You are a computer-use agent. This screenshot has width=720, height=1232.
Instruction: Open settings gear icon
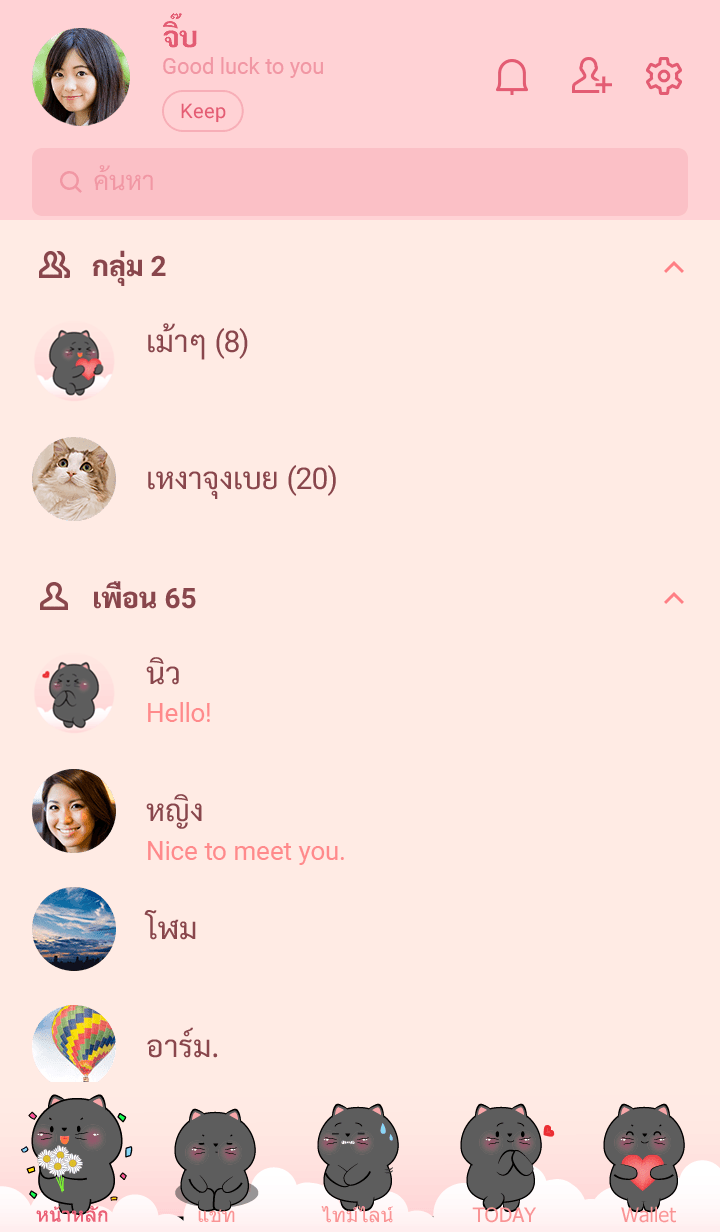click(x=664, y=77)
